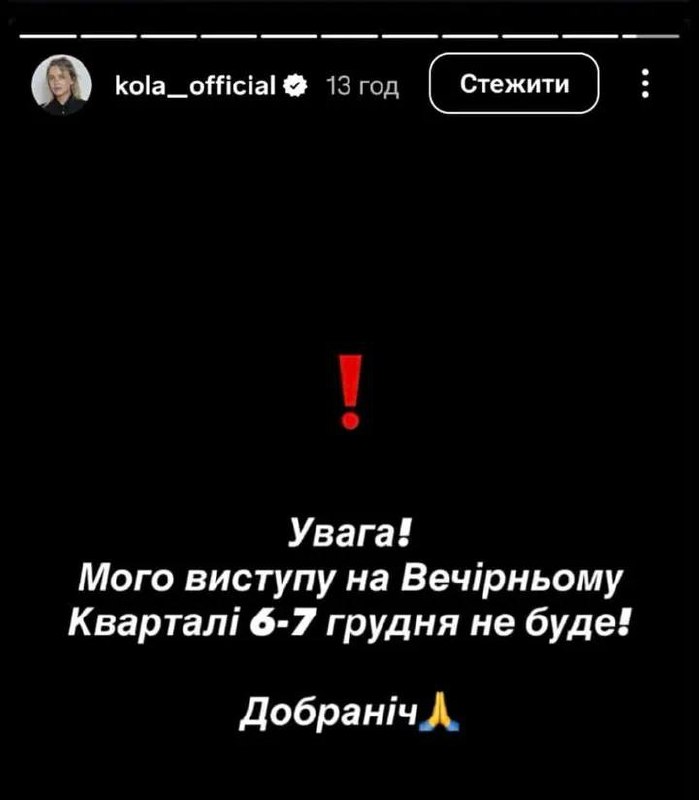Open the kola_official username link
The image size is (699, 800).
[x=196, y=86]
